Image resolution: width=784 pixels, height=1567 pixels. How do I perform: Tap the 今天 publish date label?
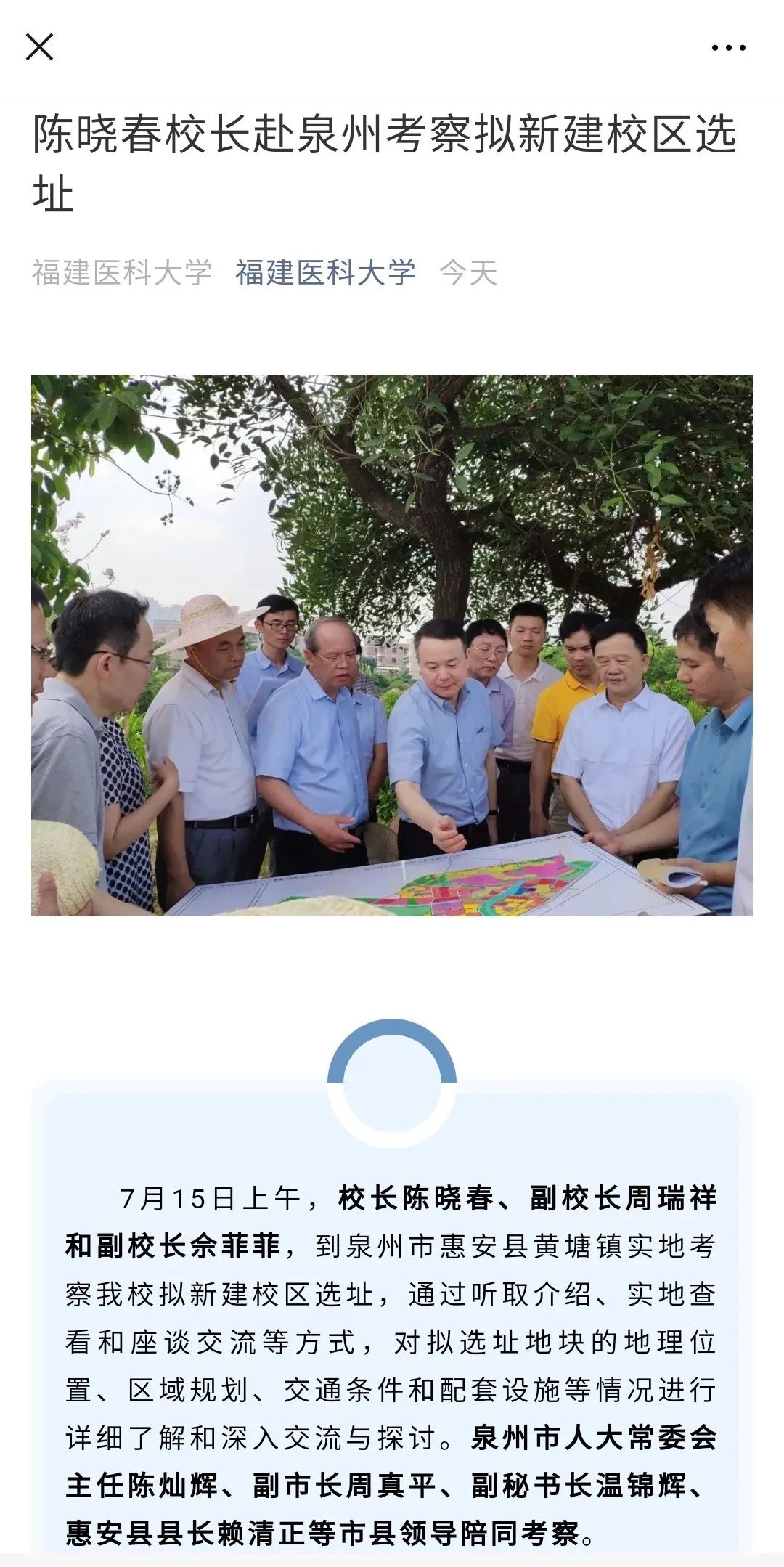pyautogui.click(x=468, y=273)
